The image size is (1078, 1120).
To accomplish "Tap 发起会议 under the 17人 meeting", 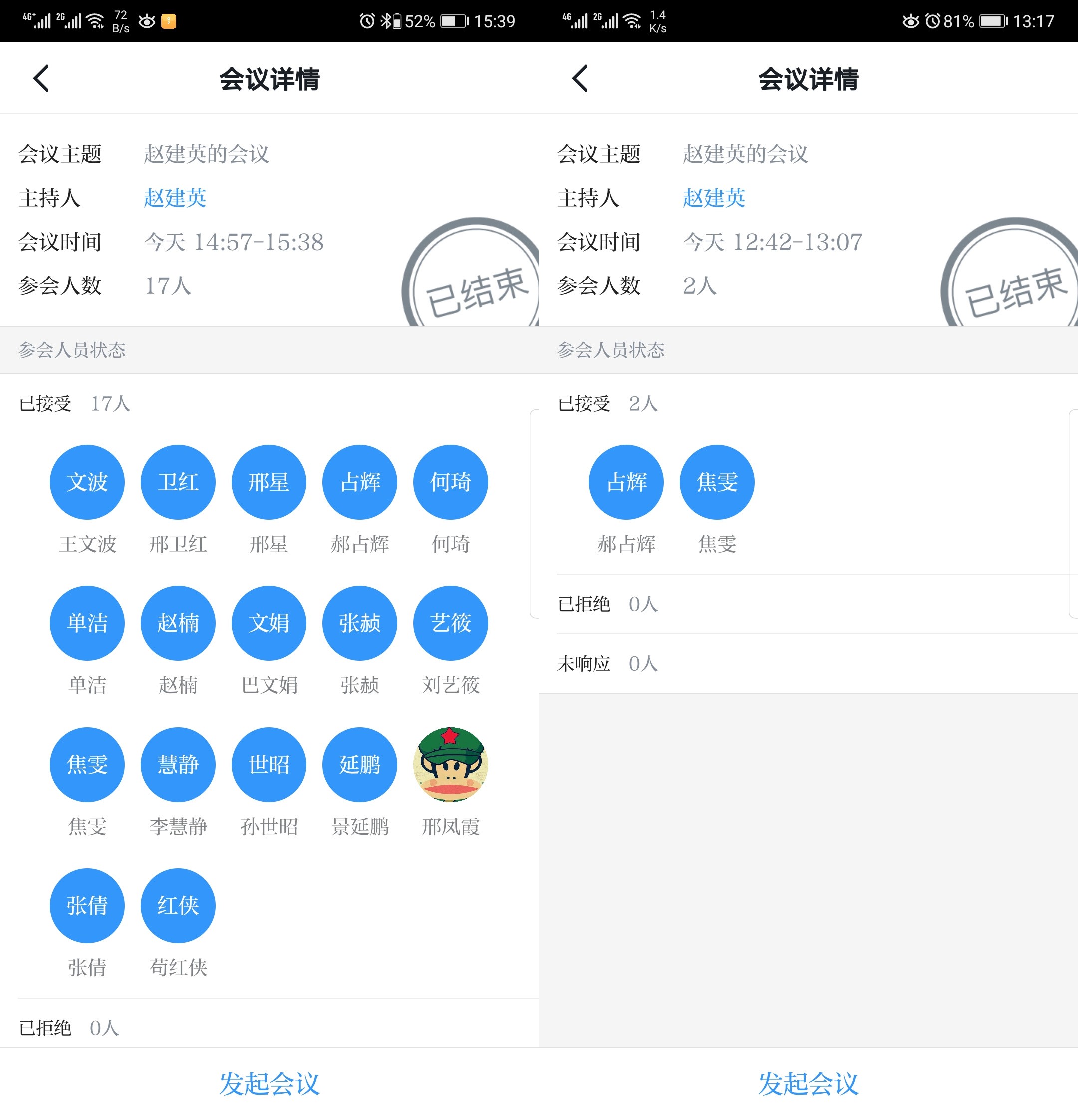I will (x=269, y=1083).
